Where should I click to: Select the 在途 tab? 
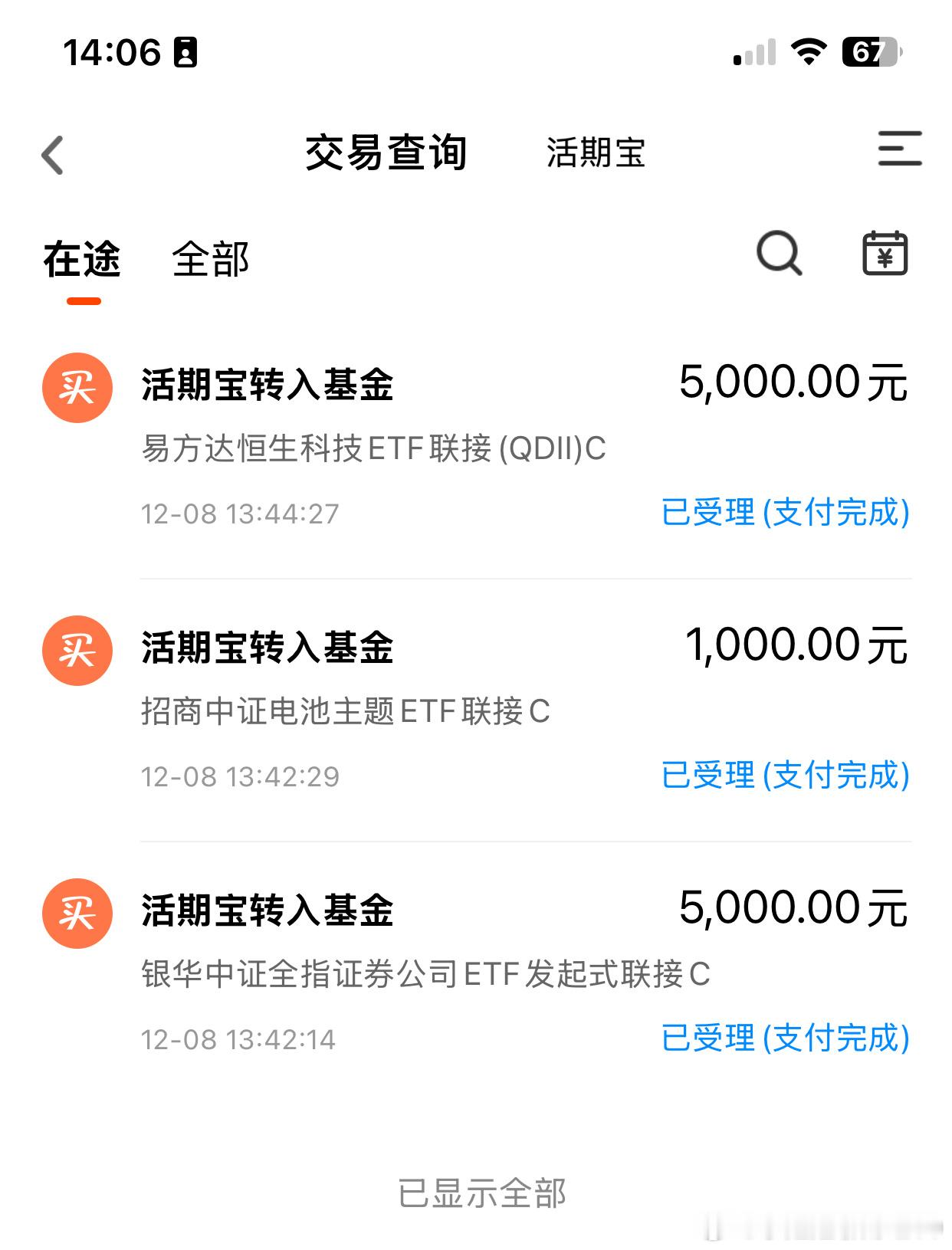coord(82,260)
